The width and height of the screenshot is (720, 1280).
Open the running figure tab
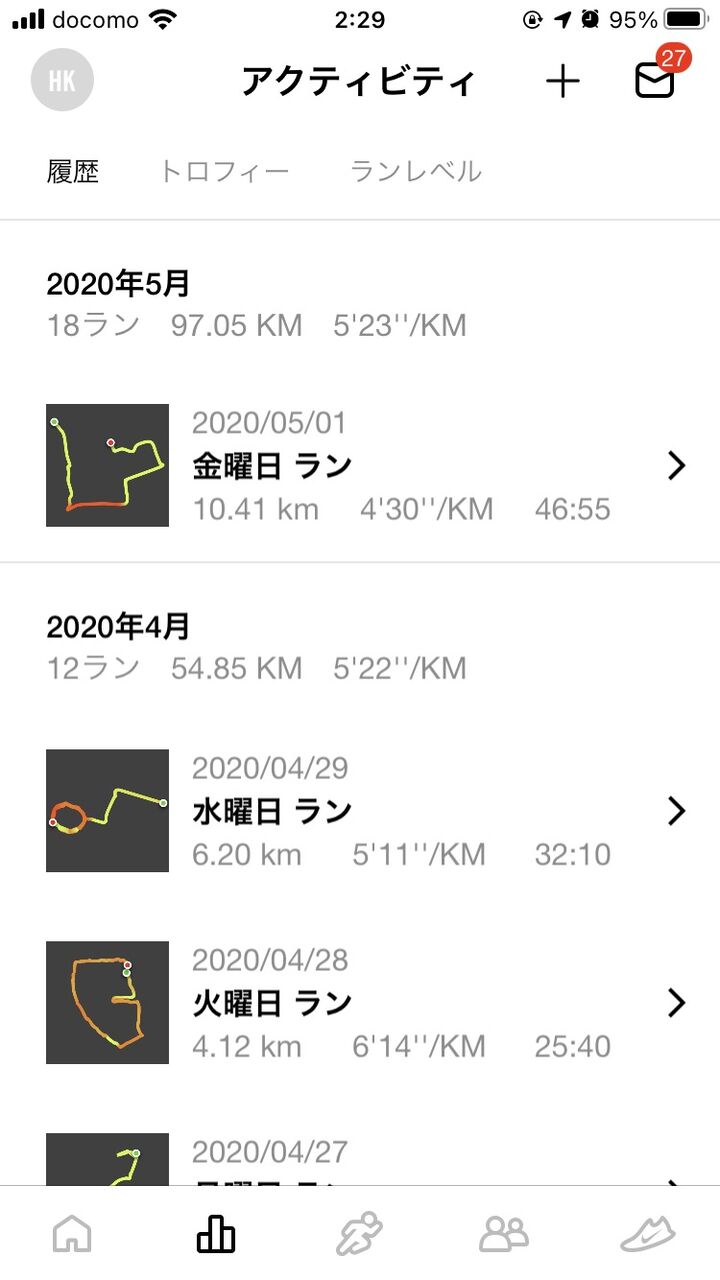click(359, 1234)
